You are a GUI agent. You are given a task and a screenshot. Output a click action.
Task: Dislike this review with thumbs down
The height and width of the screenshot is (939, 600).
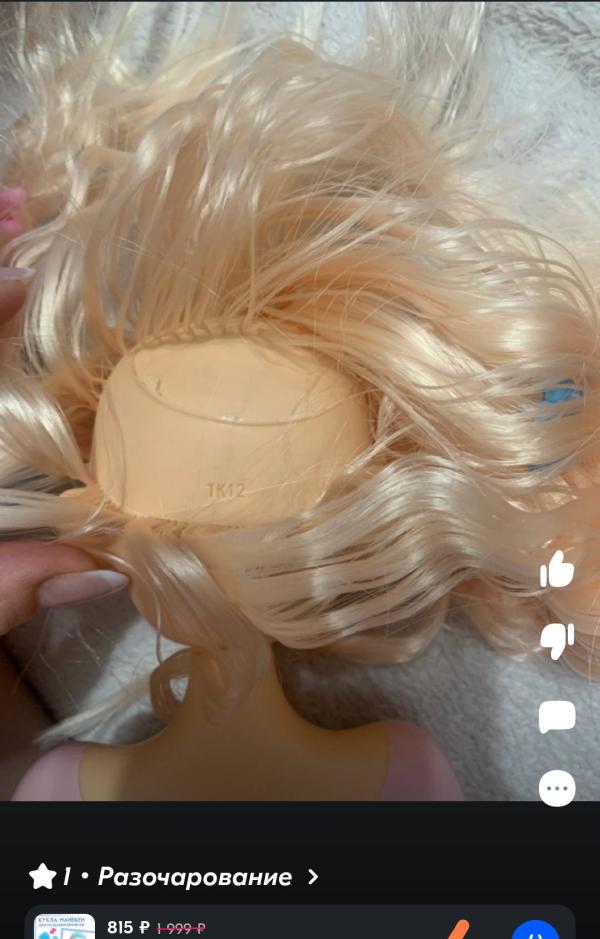pyautogui.click(x=557, y=641)
